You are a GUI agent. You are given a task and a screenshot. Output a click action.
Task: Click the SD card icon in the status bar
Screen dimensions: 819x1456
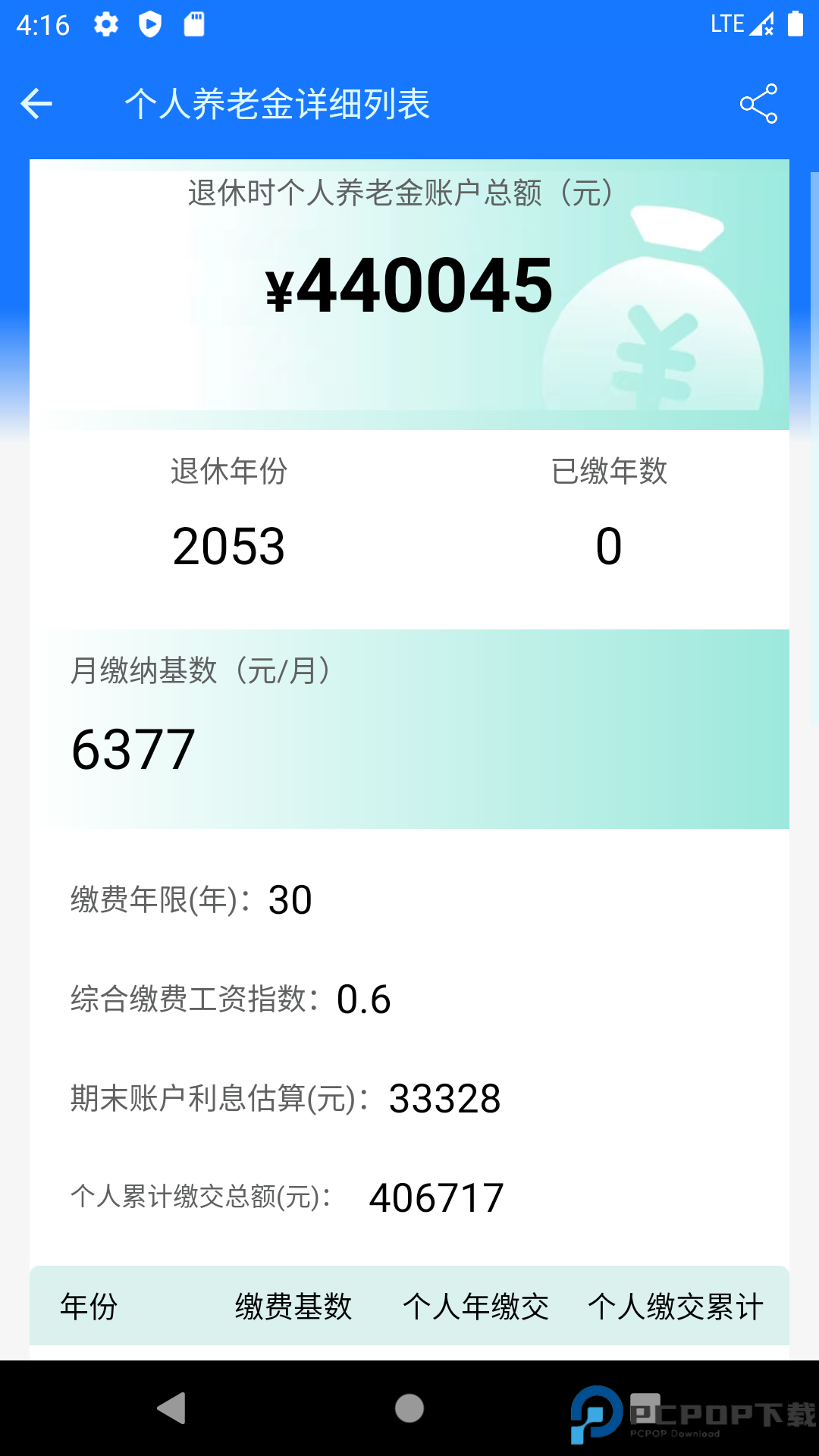pyautogui.click(x=195, y=24)
